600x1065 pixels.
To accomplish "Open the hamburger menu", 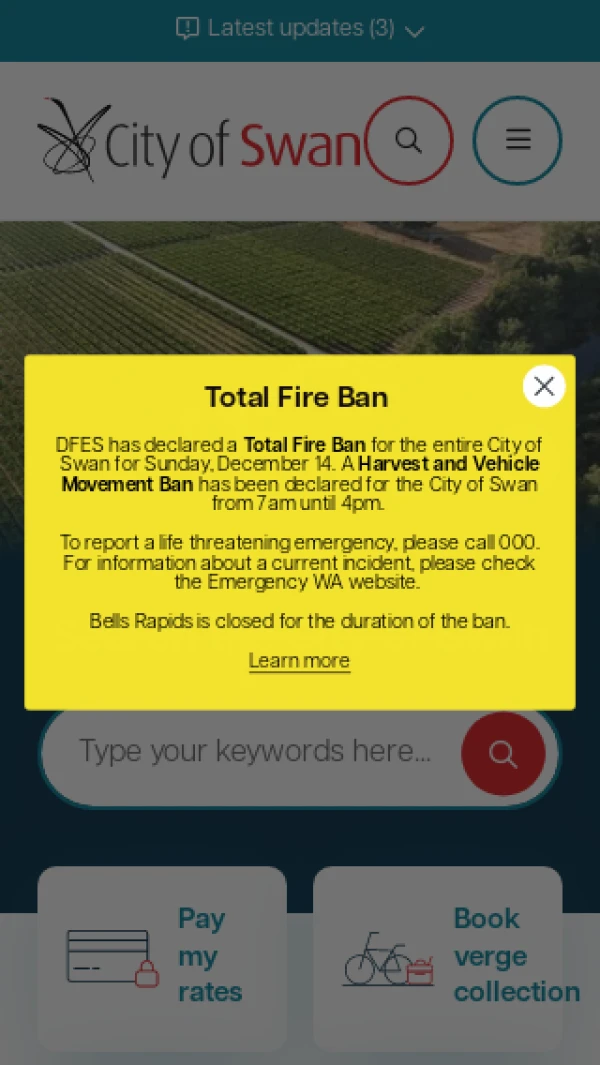I will tap(517, 140).
